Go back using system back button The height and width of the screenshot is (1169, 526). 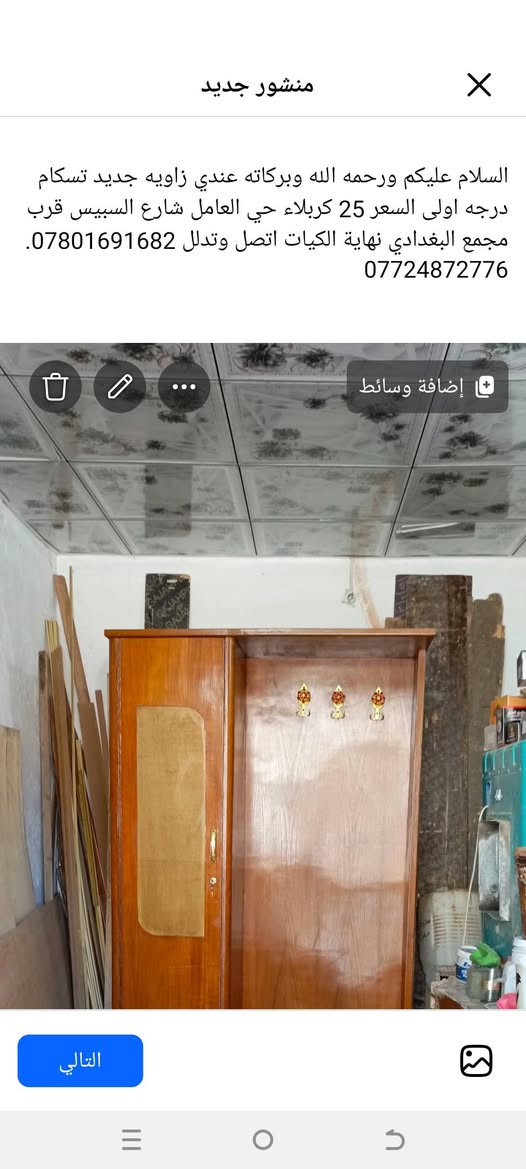394,1139
